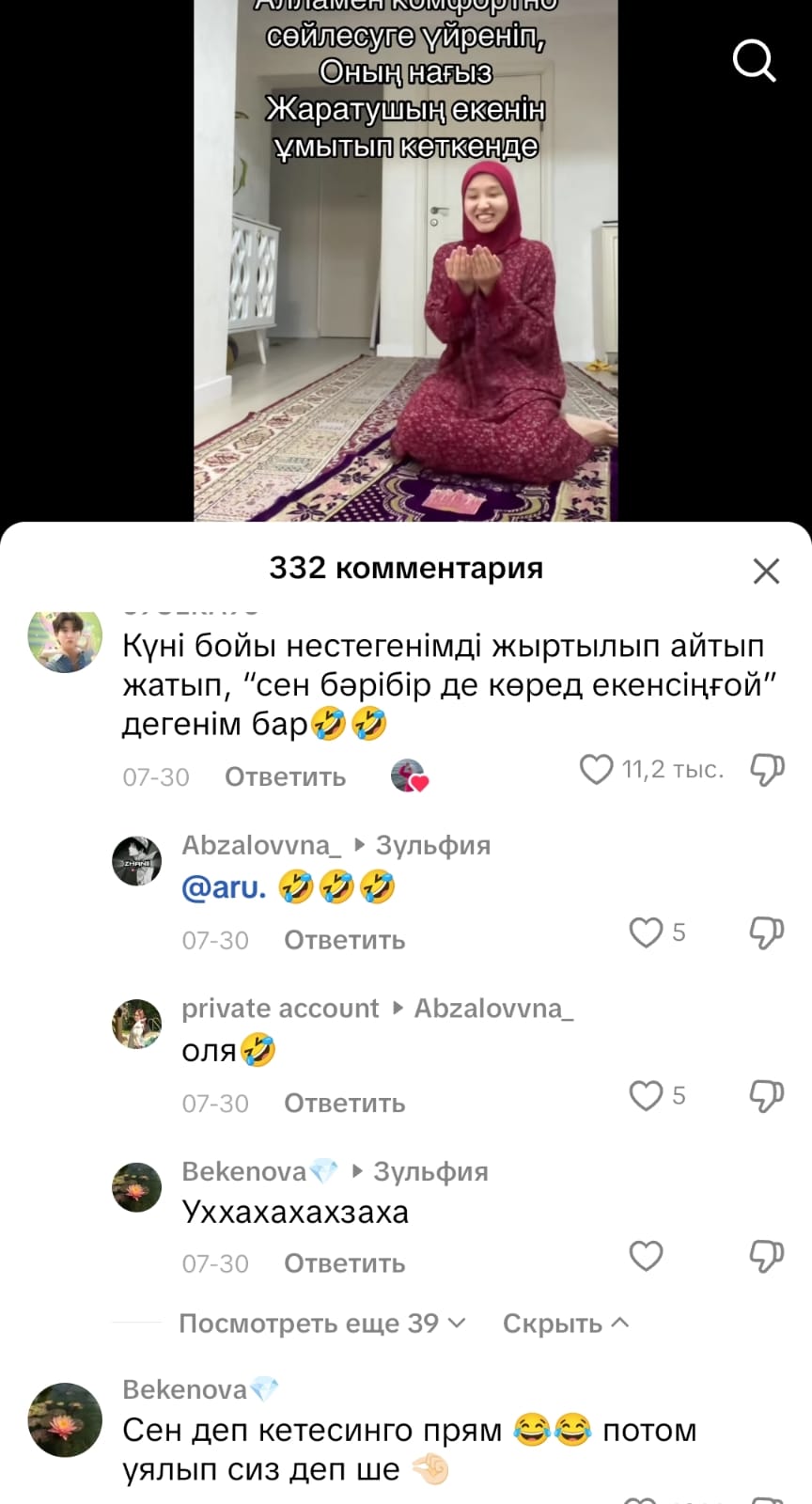Dislike Bekenova's Уххахахахзаха reply
812x1504 pixels.
[x=766, y=1256]
